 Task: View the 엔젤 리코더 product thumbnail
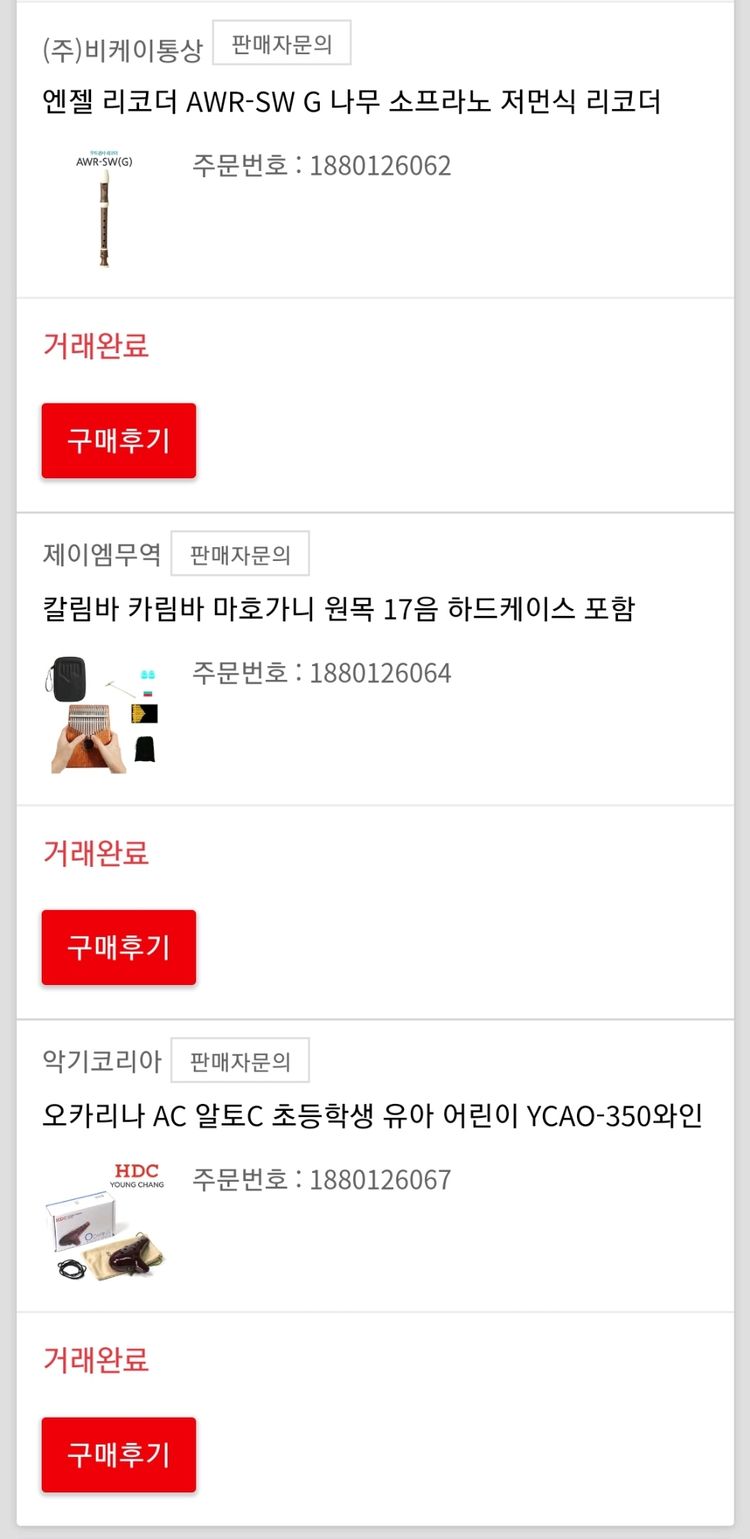[x=104, y=209]
